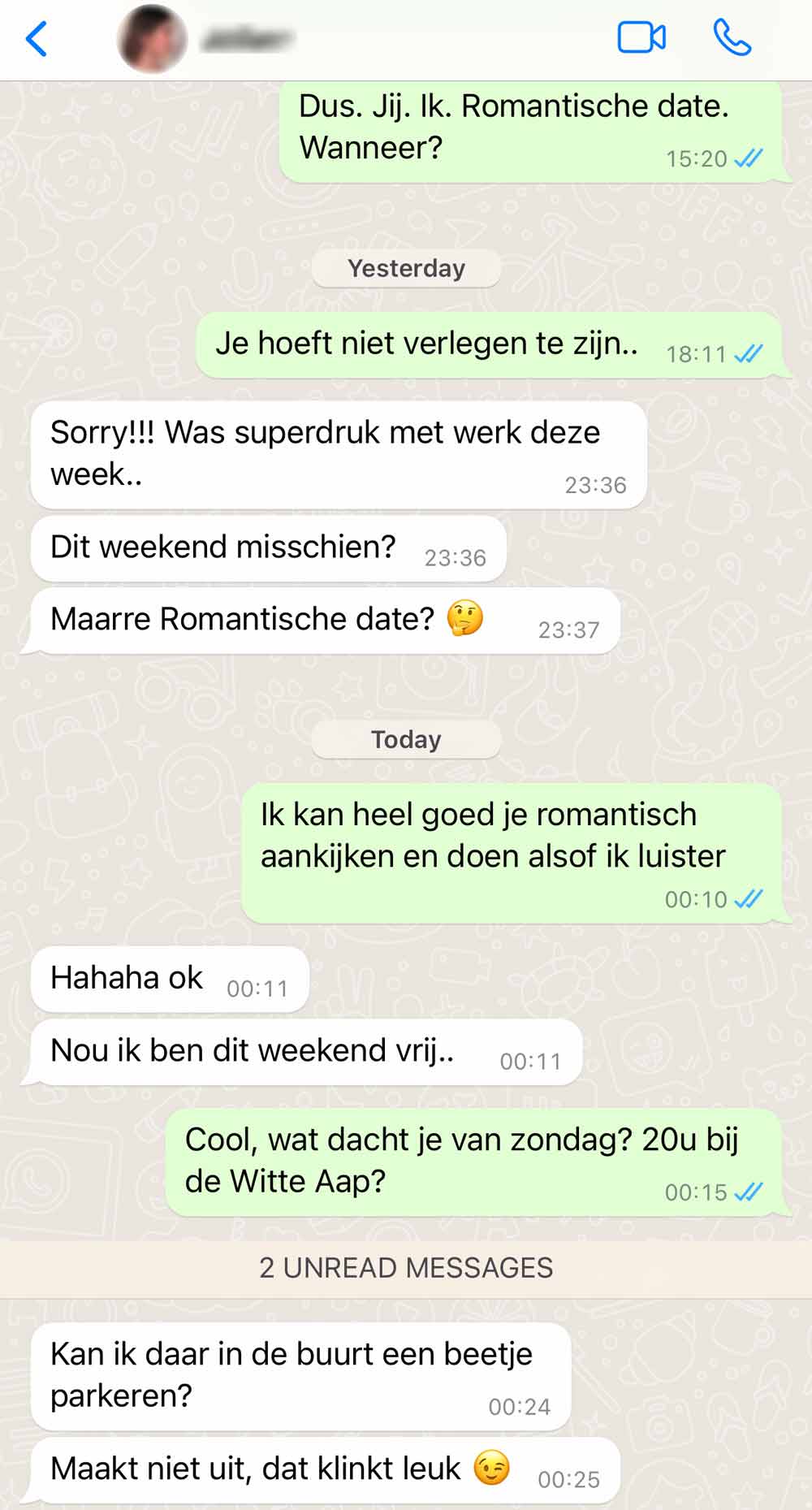This screenshot has height=1510, width=812.
Task: Go back to the chat list
Action: pyautogui.click(x=37, y=39)
